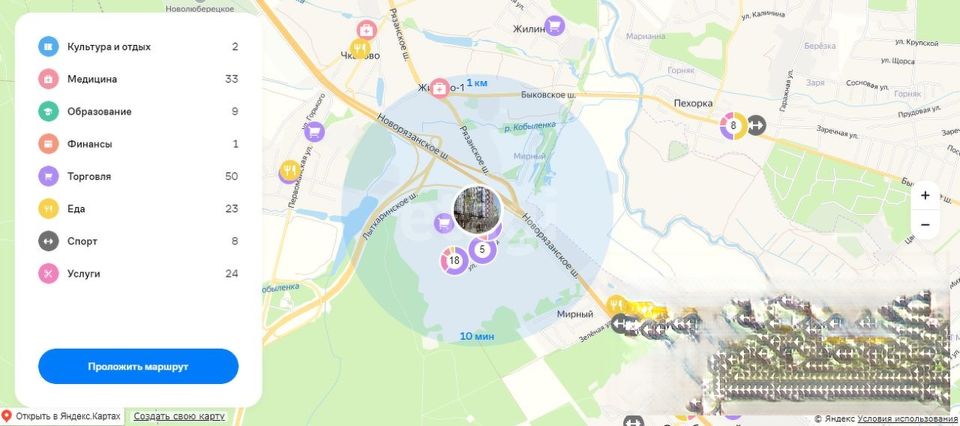Open Условия использования link
The width and height of the screenshot is (960, 426).
click(x=907, y=419)
